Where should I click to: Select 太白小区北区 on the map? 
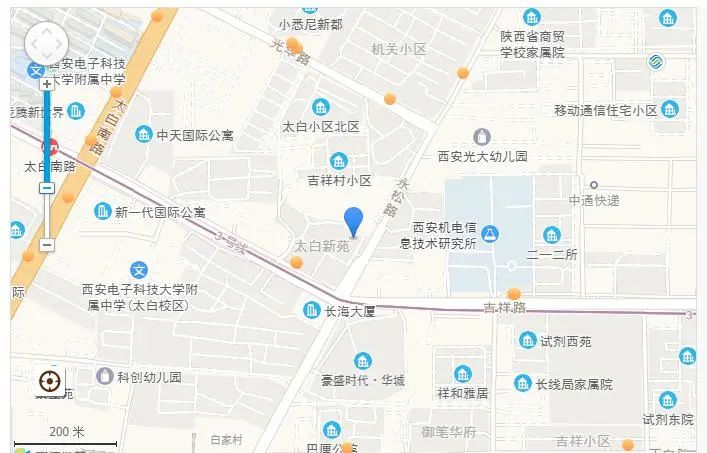coord(321,108)
